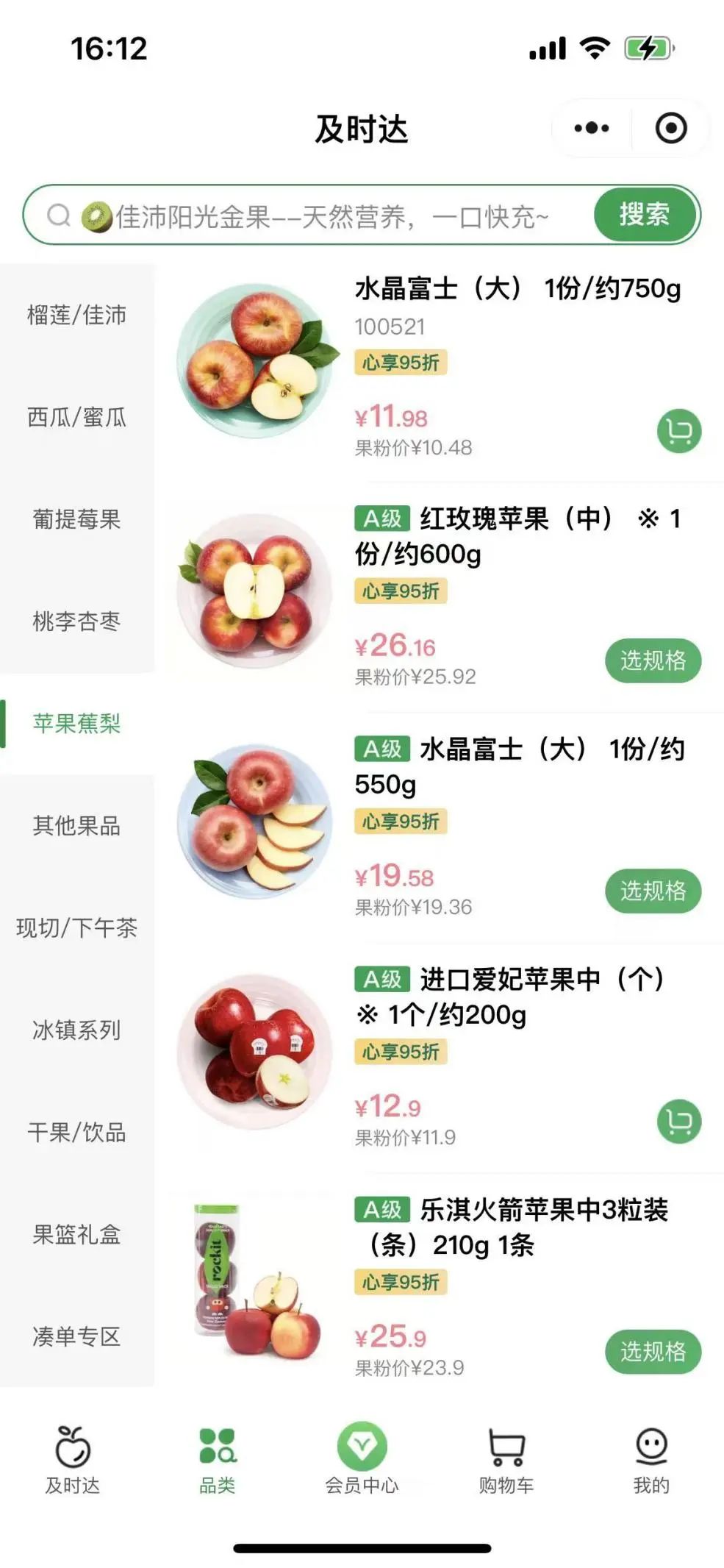Open the 会员中心 tab
This screenshot has width=724, height=1568.
[x=362, y=1461]
